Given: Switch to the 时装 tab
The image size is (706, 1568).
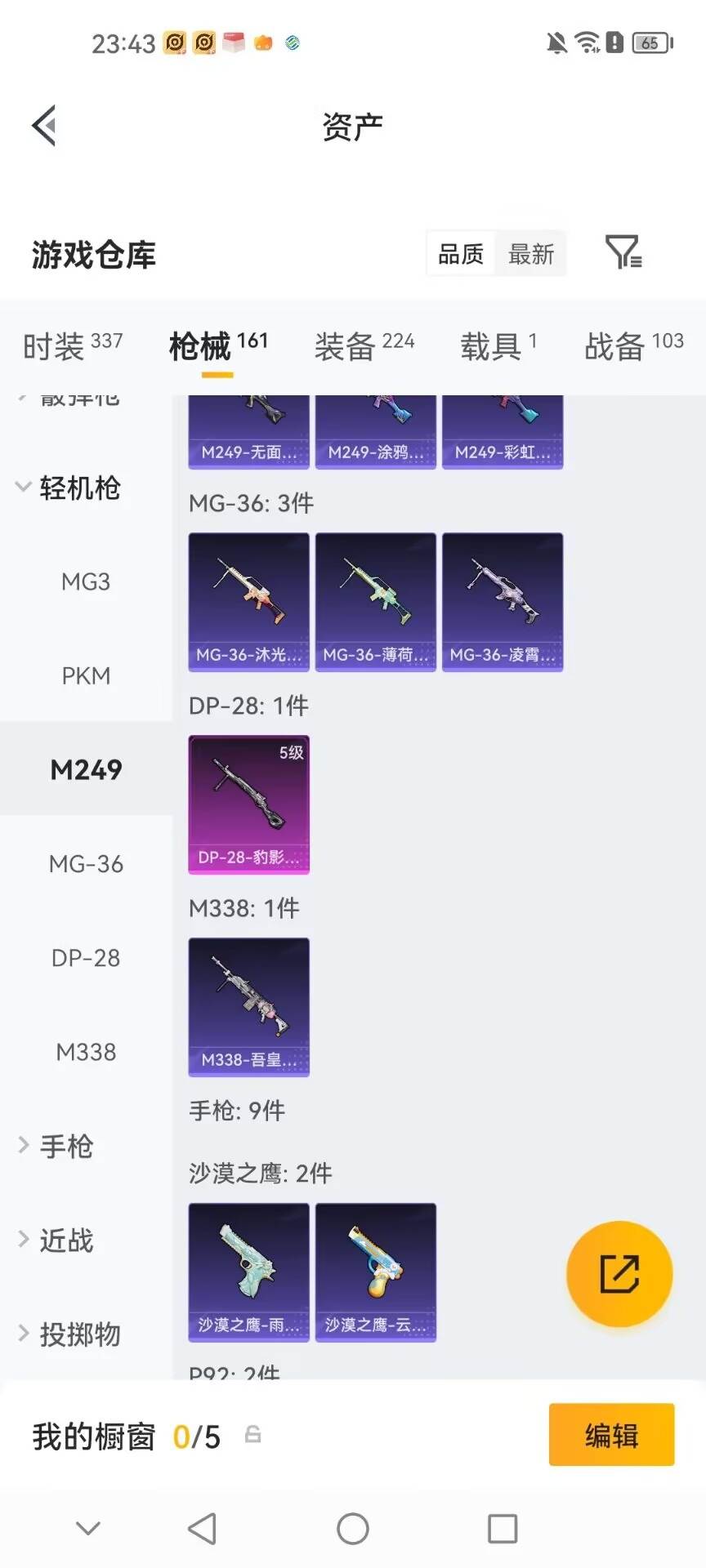Looking at the screenshot, I should pyautogui.click(x=73, y=346).
